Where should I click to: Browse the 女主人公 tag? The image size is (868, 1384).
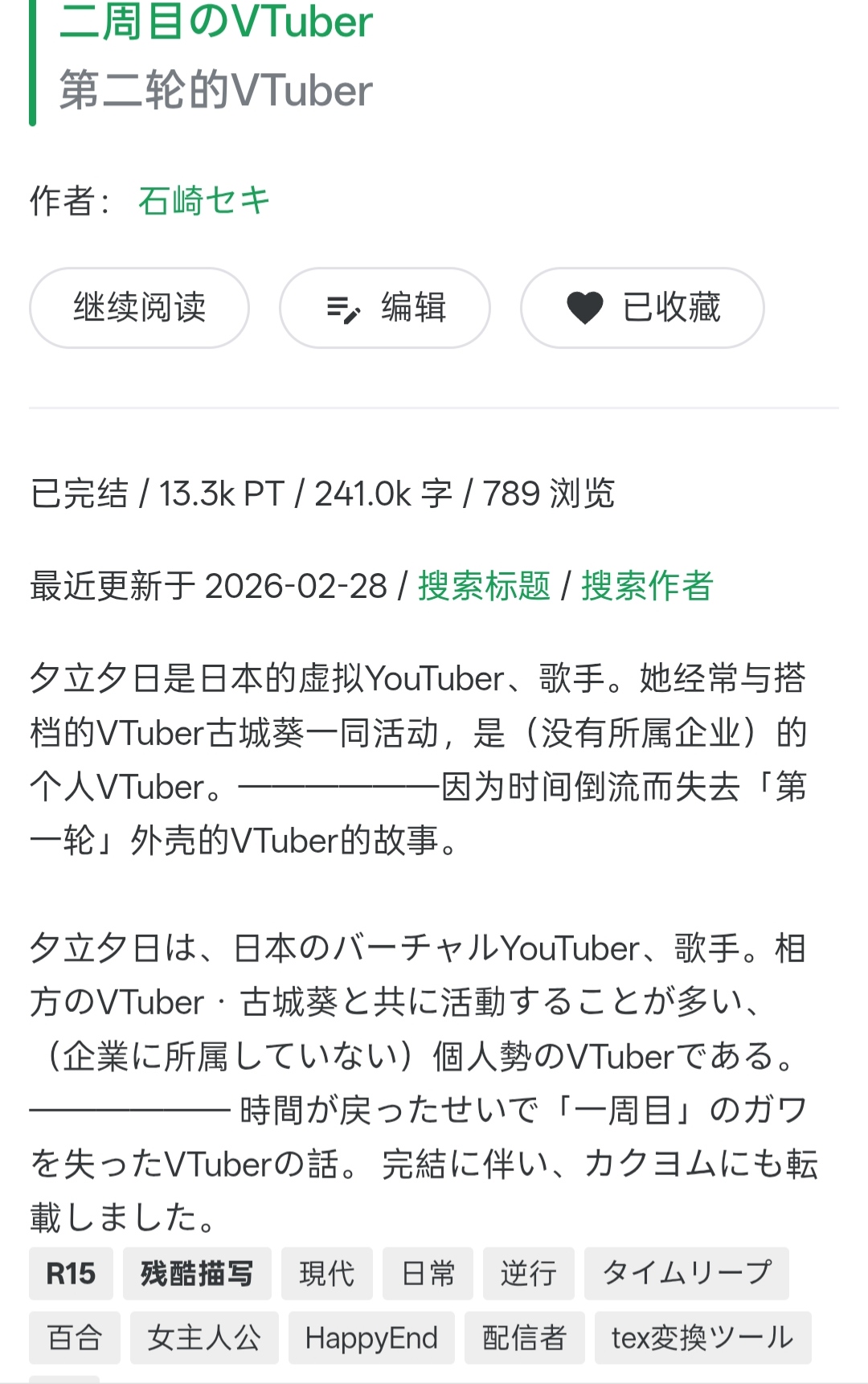(x=204, y=1338)
